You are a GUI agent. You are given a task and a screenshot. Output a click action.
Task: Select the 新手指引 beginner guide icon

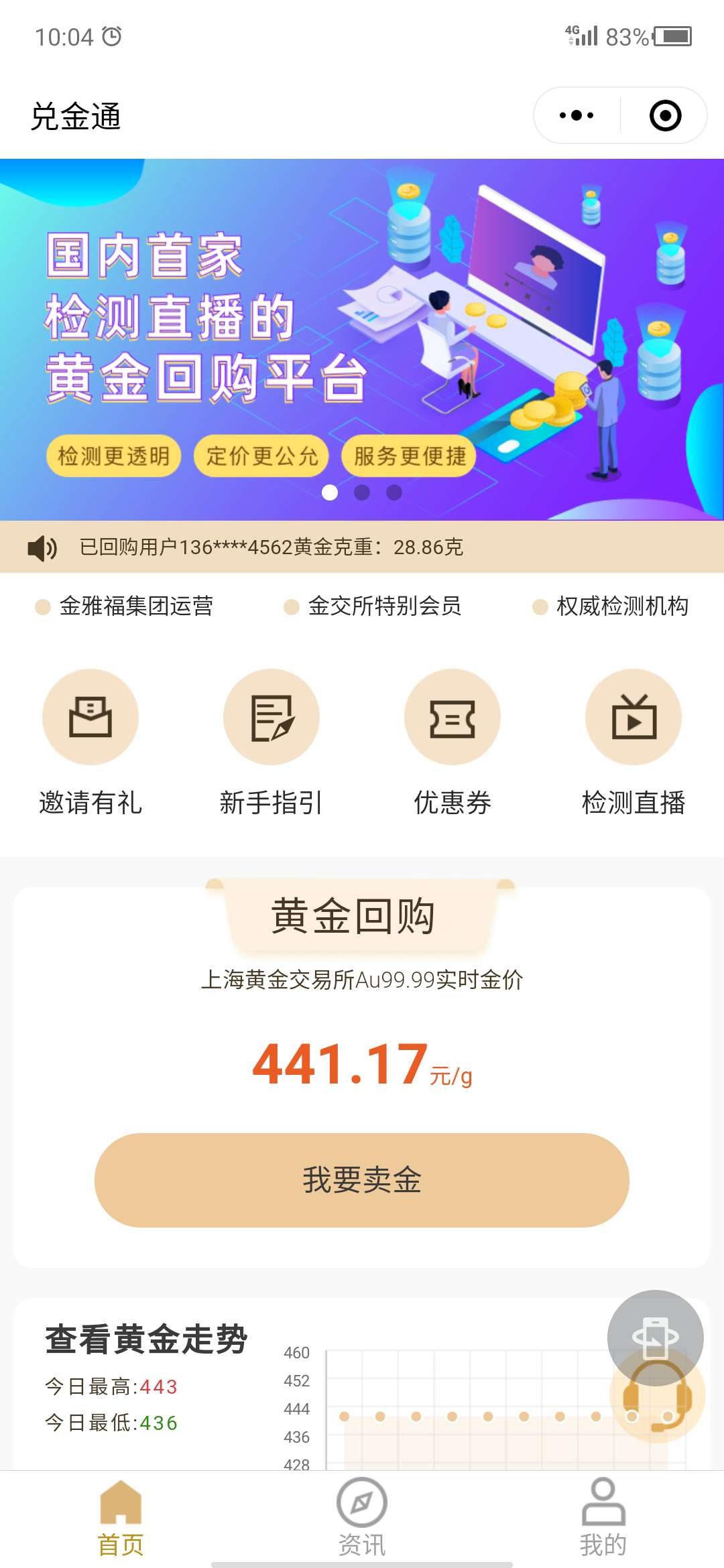tap(271, 716)
